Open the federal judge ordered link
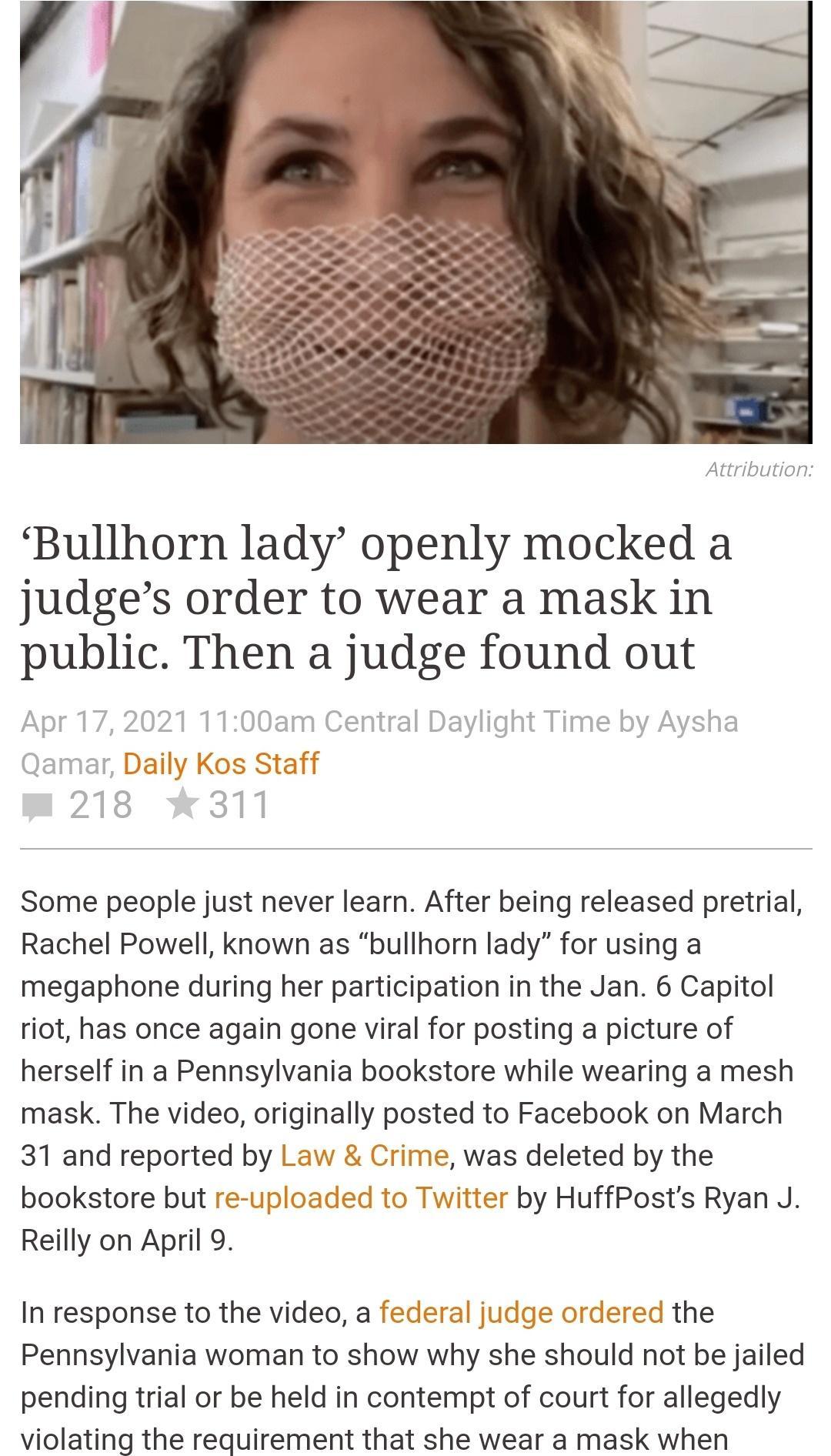Screen dimensions: 831x1456 pos(521,1312)
